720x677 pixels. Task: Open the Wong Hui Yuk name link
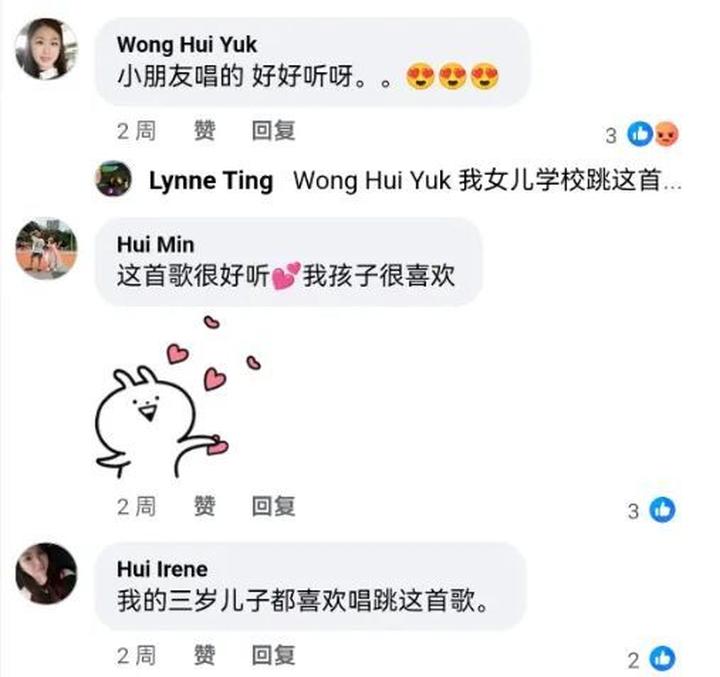[186, 45]
